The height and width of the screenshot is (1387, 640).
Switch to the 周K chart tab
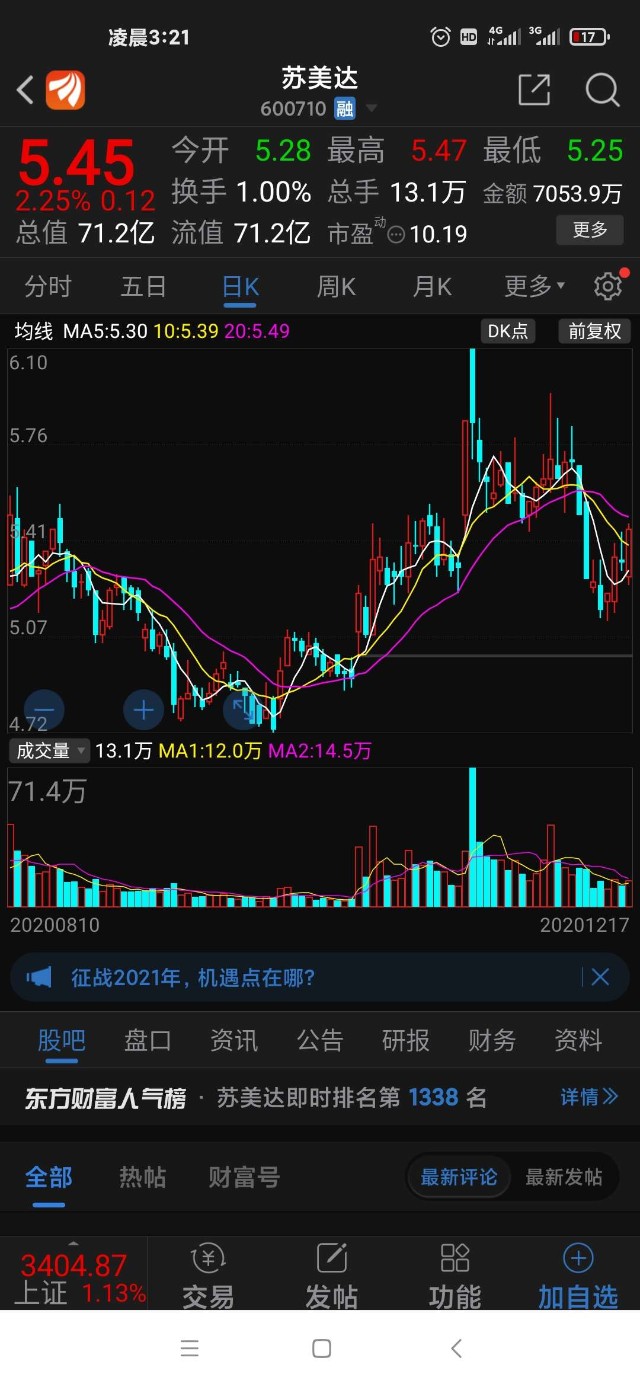coord(336,287)
